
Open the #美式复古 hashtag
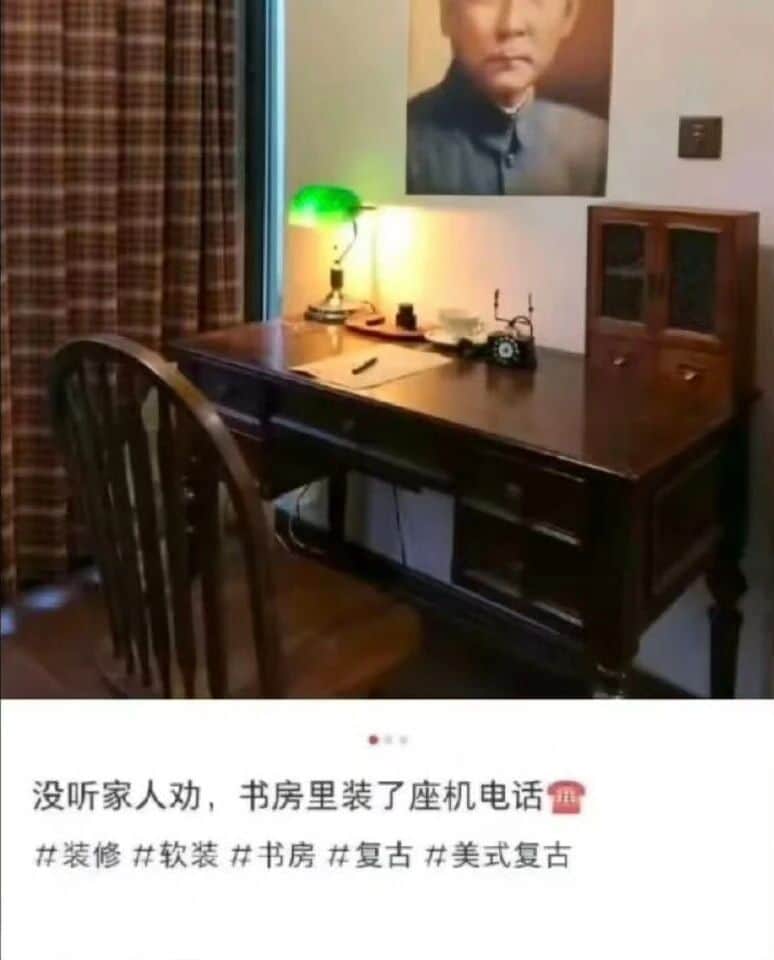point(497,855)
